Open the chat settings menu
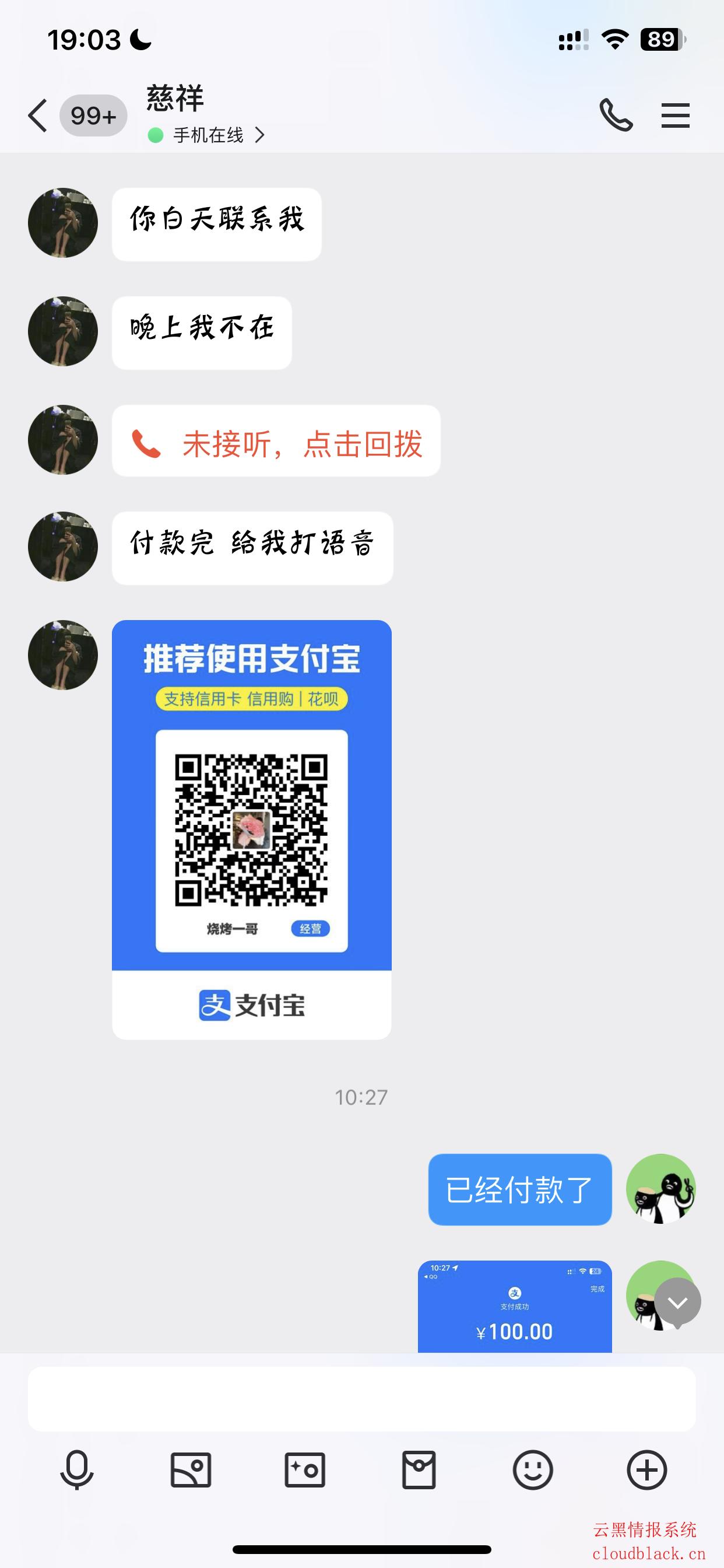The height and width of the screenshot is (1568, 724). coord(676,116)
